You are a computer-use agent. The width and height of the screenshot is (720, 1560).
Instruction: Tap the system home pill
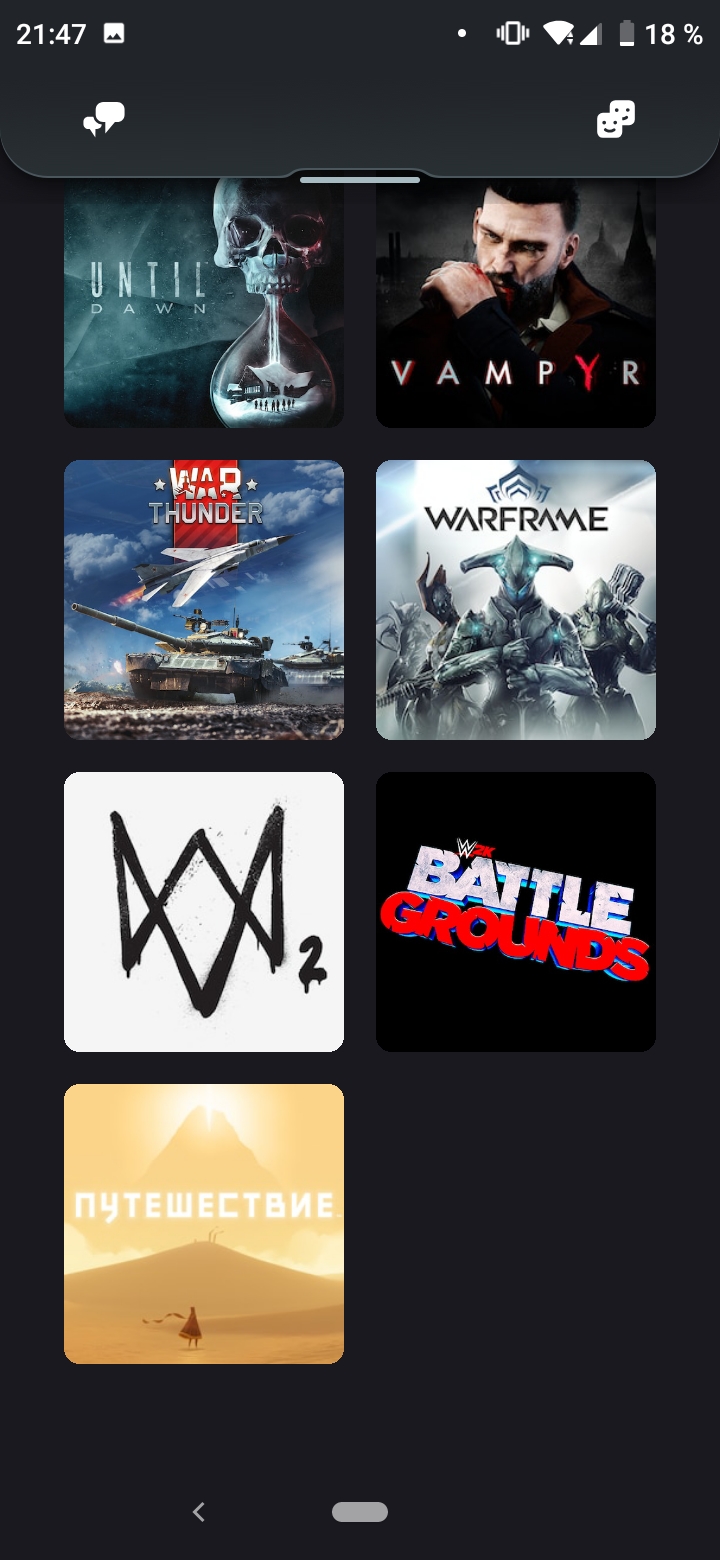(360, 1512)
